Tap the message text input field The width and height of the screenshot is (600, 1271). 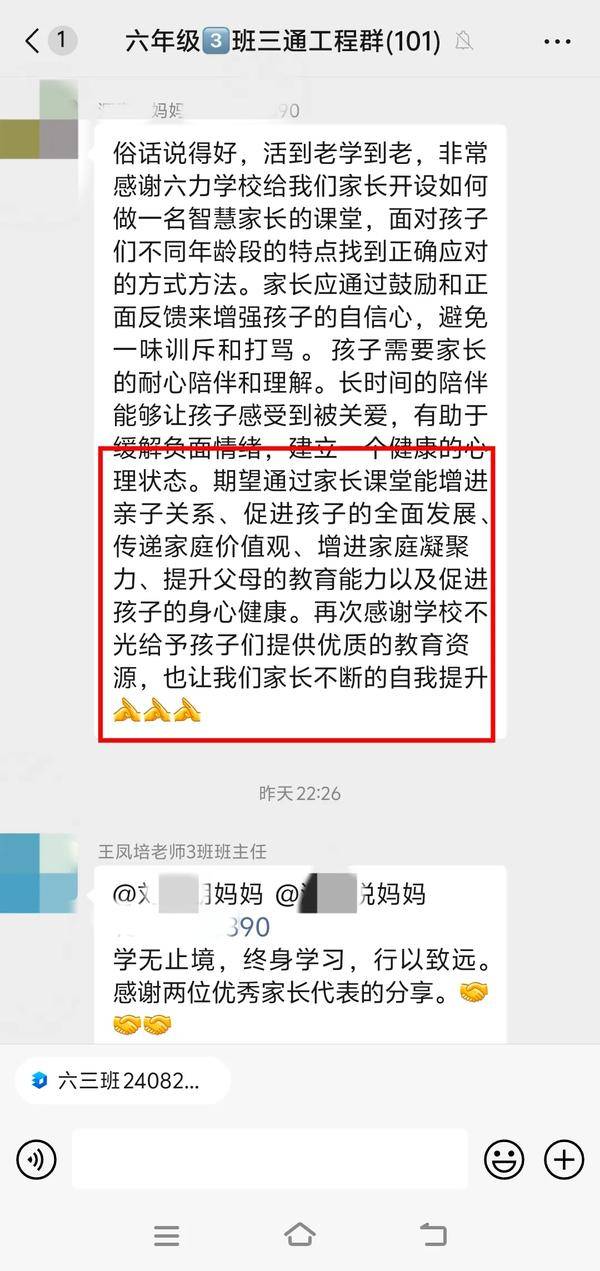pos(270,1160)
